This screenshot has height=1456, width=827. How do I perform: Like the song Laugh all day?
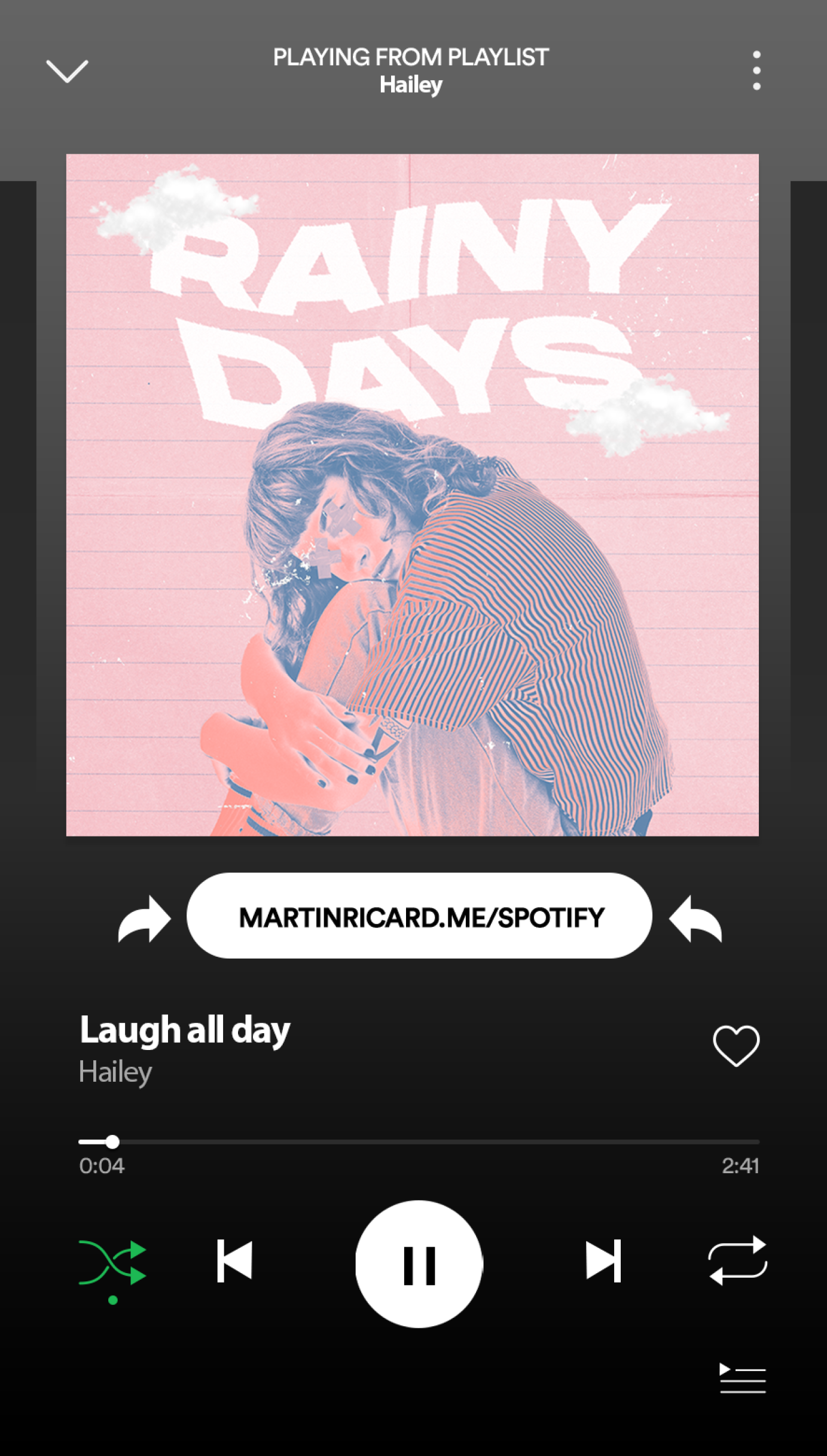pos(736,1046)
